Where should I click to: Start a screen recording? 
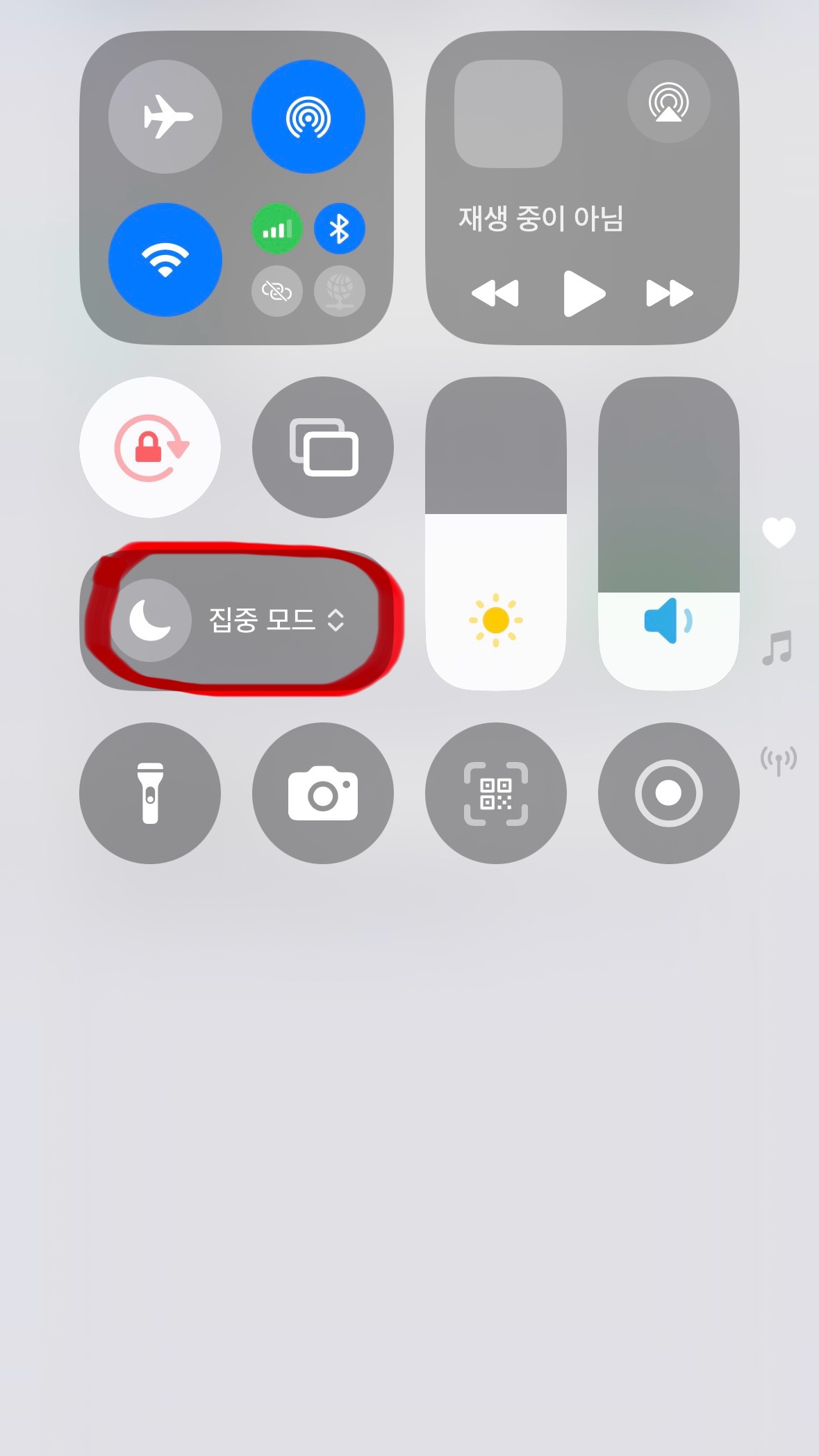click(x=668, y=793)
